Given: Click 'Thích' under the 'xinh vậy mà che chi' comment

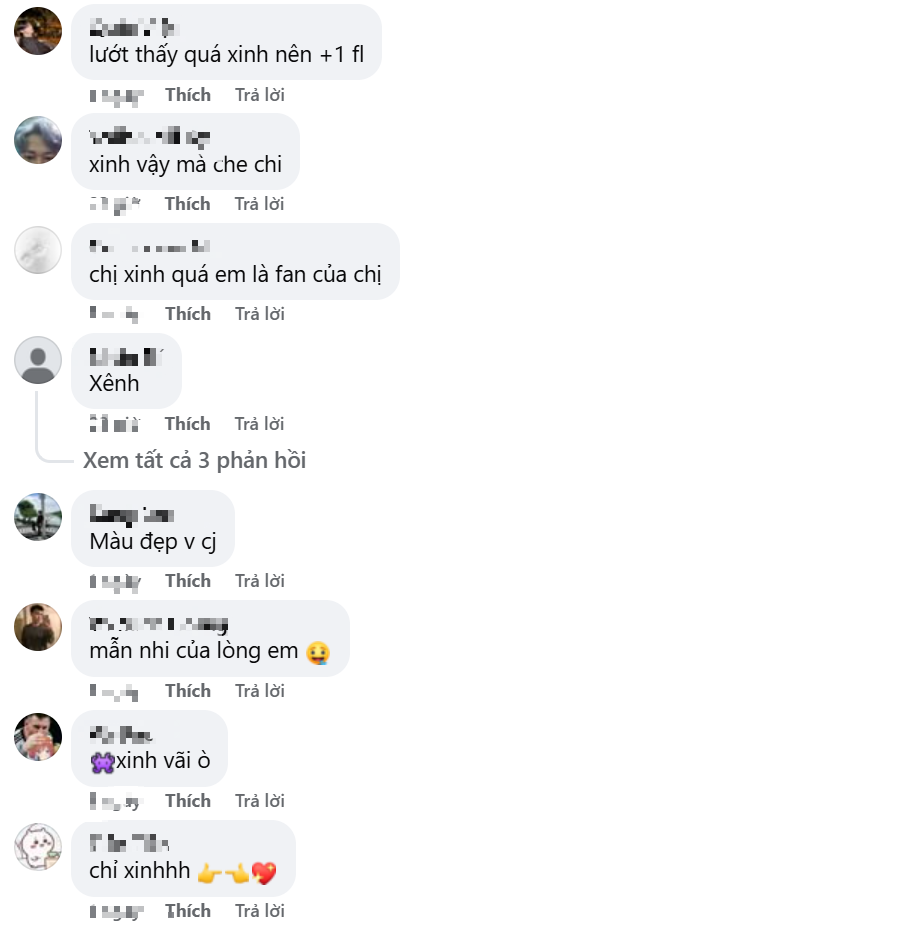Looking at the screenshot, I should 188,203.
